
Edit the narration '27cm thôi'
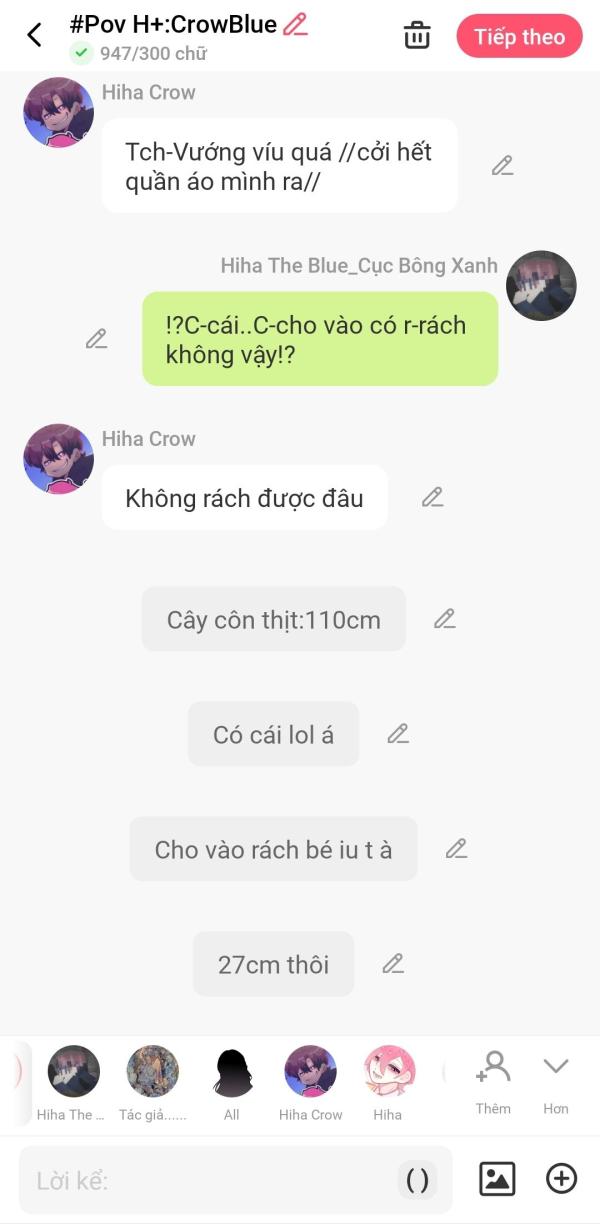coord(393,964)
